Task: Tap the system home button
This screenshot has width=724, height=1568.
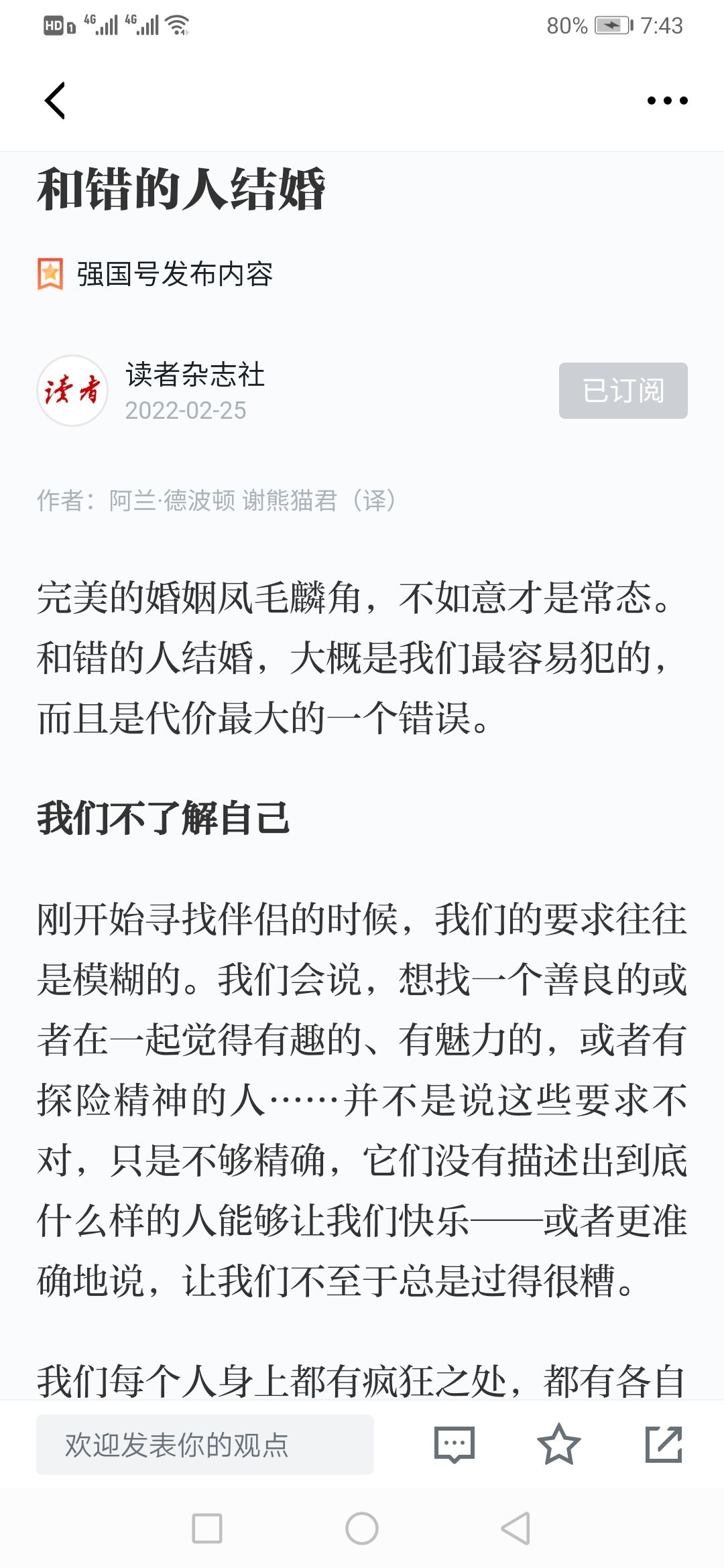Action: pos(362,1528)
